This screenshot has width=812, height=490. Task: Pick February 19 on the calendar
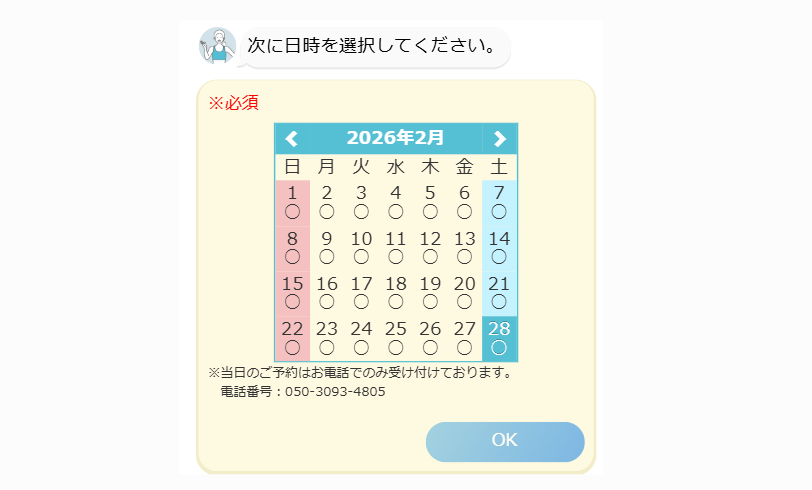[430, 292]
